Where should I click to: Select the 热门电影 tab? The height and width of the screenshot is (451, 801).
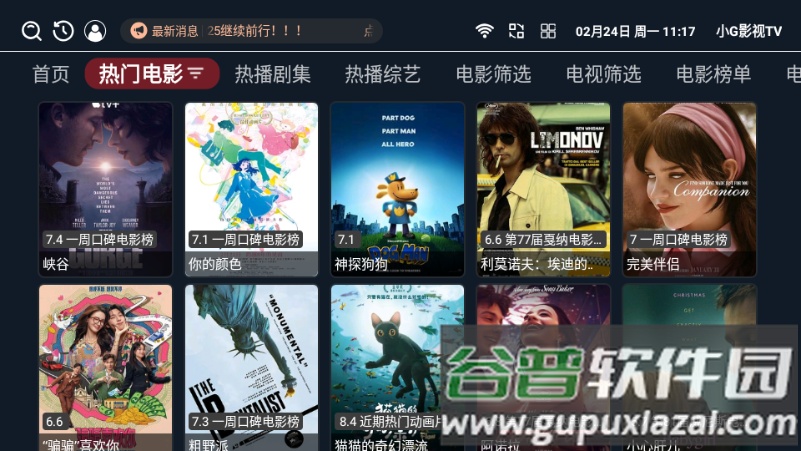[152, 74]
